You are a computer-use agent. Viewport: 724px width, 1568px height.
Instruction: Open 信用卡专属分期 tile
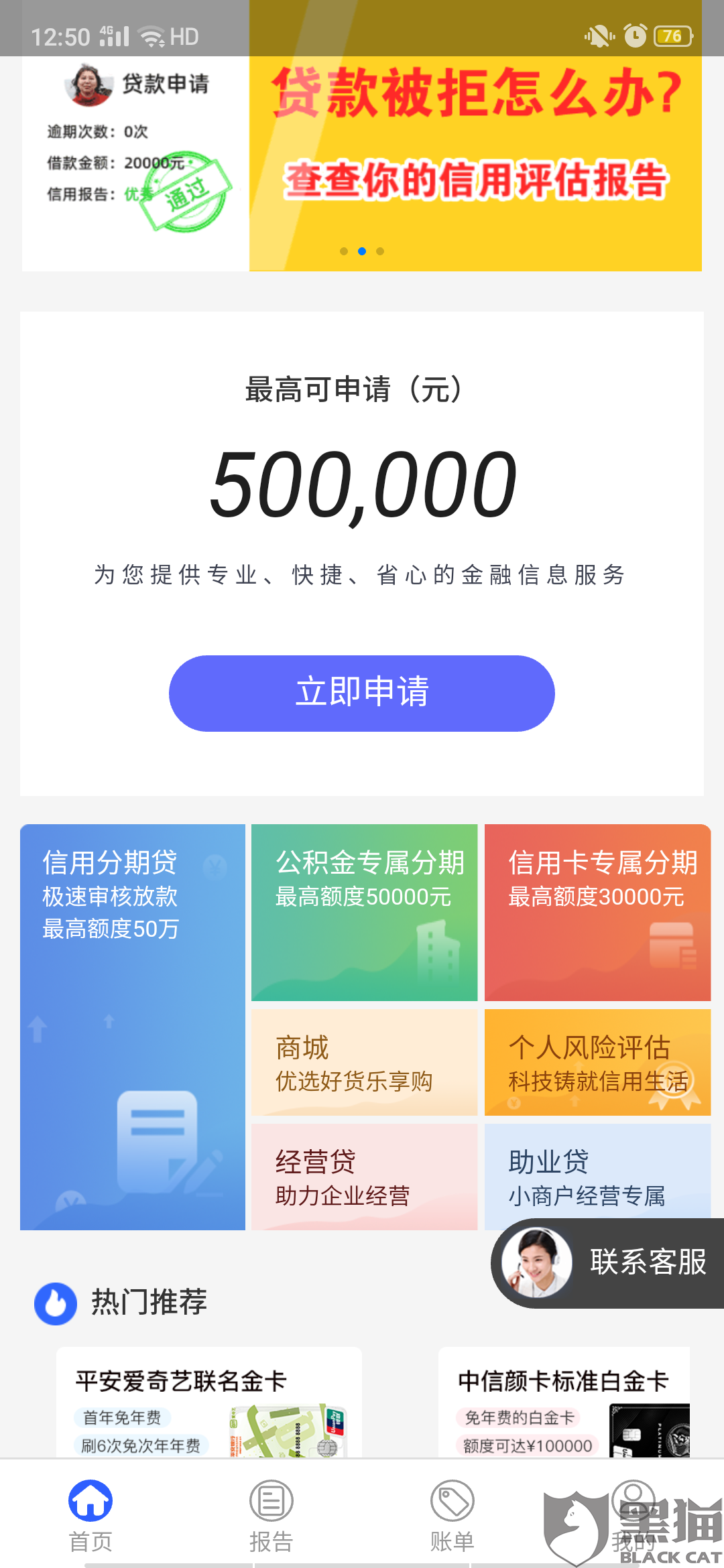coord(597,913)
